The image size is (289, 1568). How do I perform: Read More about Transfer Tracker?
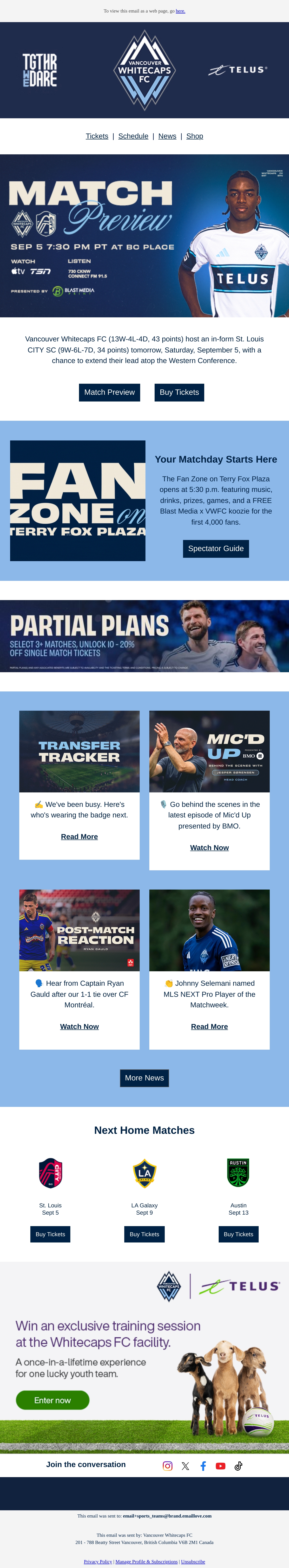tap(79, 837)
